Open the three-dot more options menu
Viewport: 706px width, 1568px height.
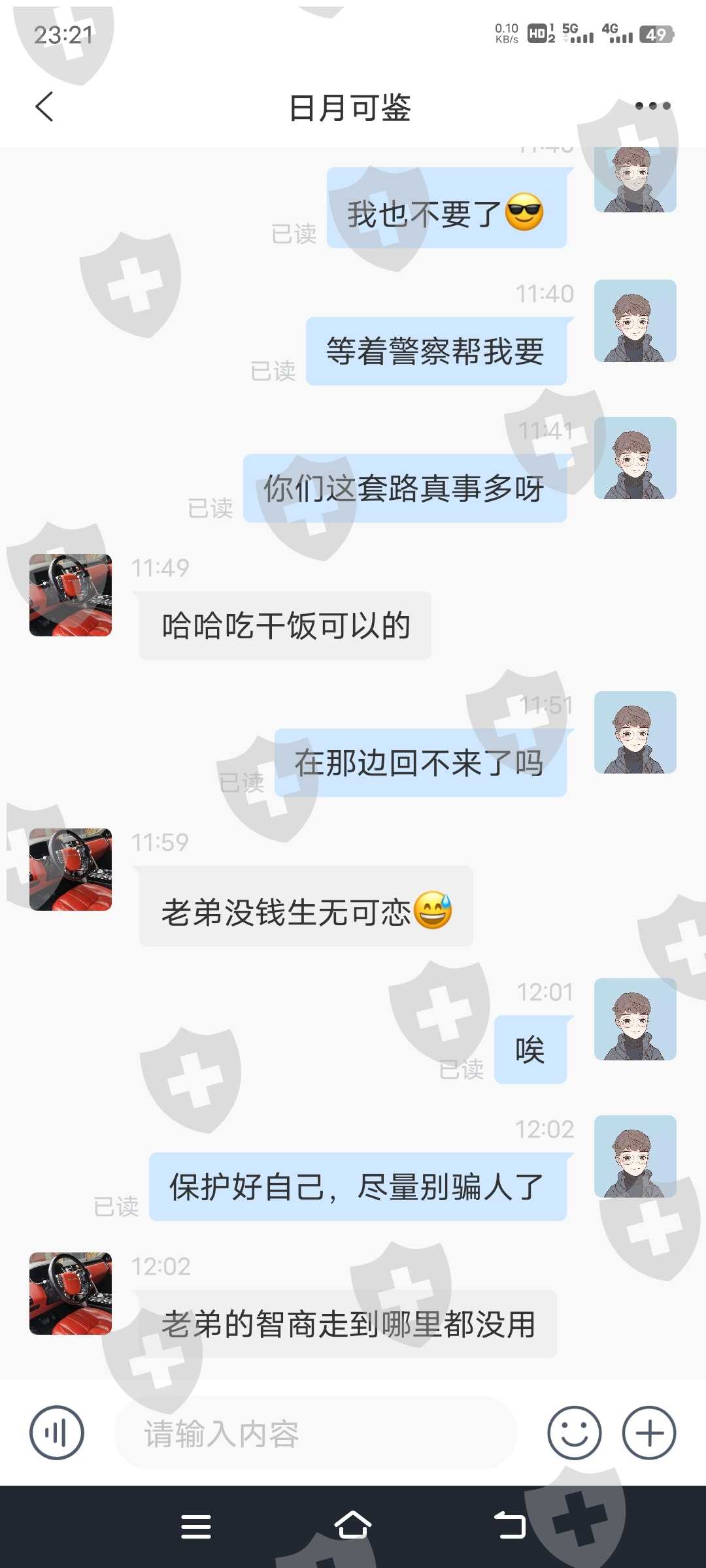[x=652, y=106]
